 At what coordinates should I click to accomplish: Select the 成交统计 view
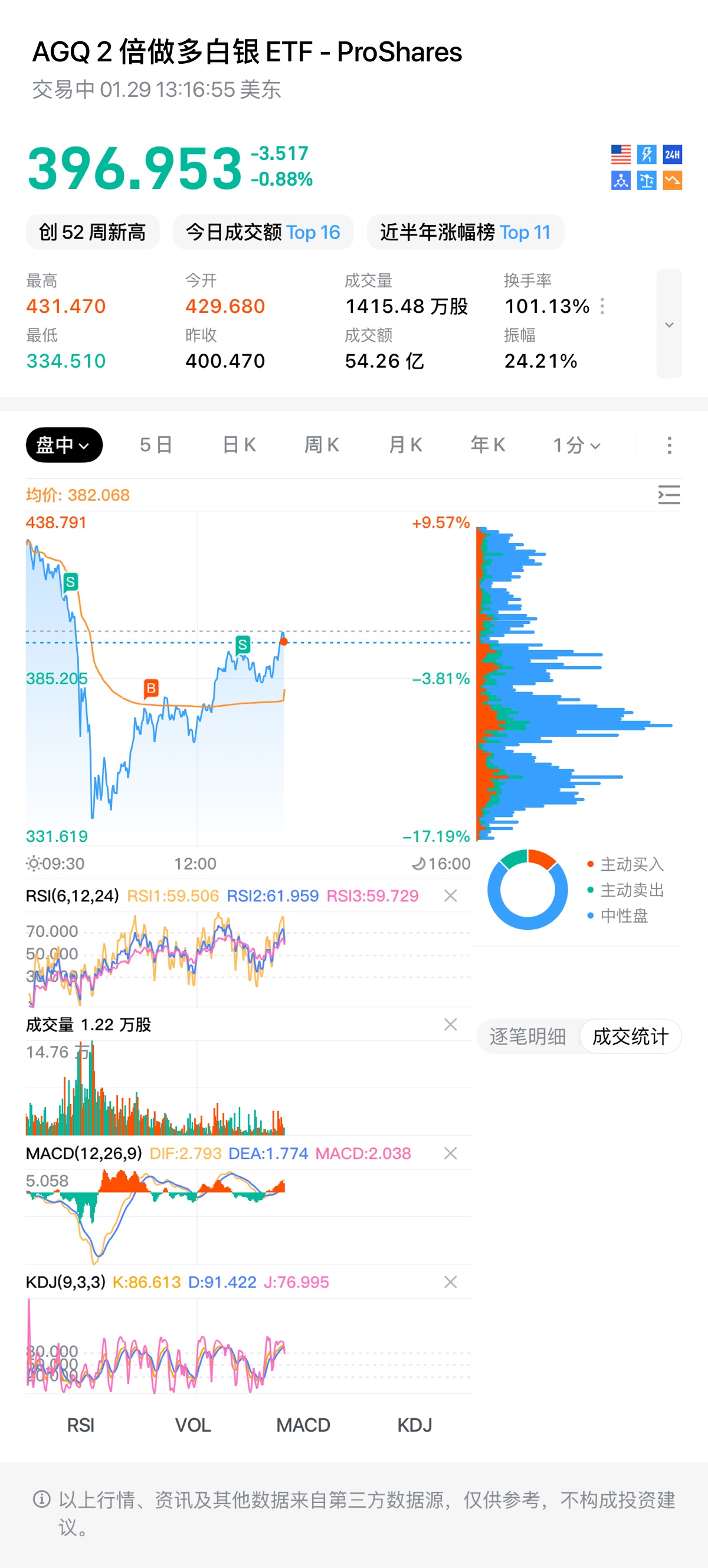point(630,1036)
